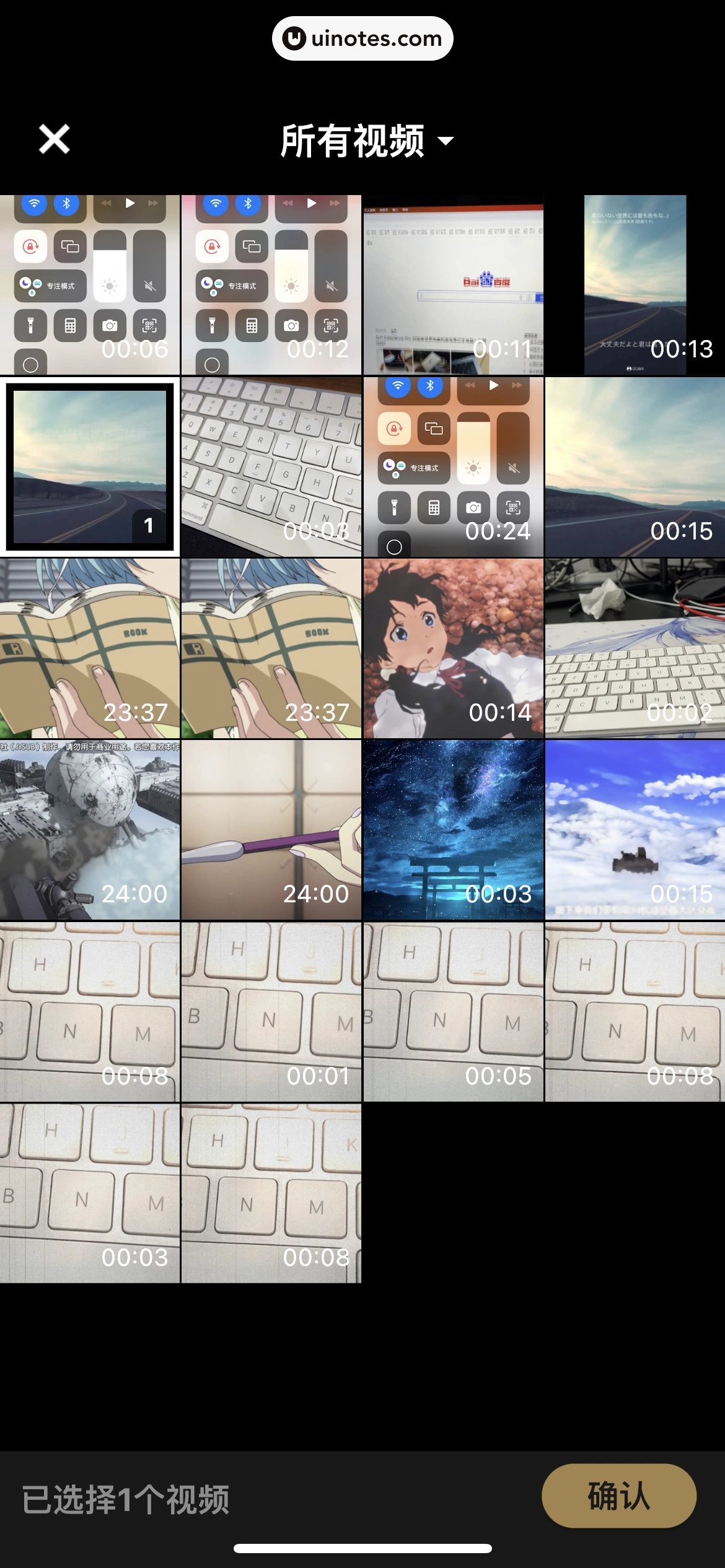Choose the anime girl video 00:14
Image resolution: width=725 pixels, height=1568 pixels.
pyautogui.click(x=453, y=648)
